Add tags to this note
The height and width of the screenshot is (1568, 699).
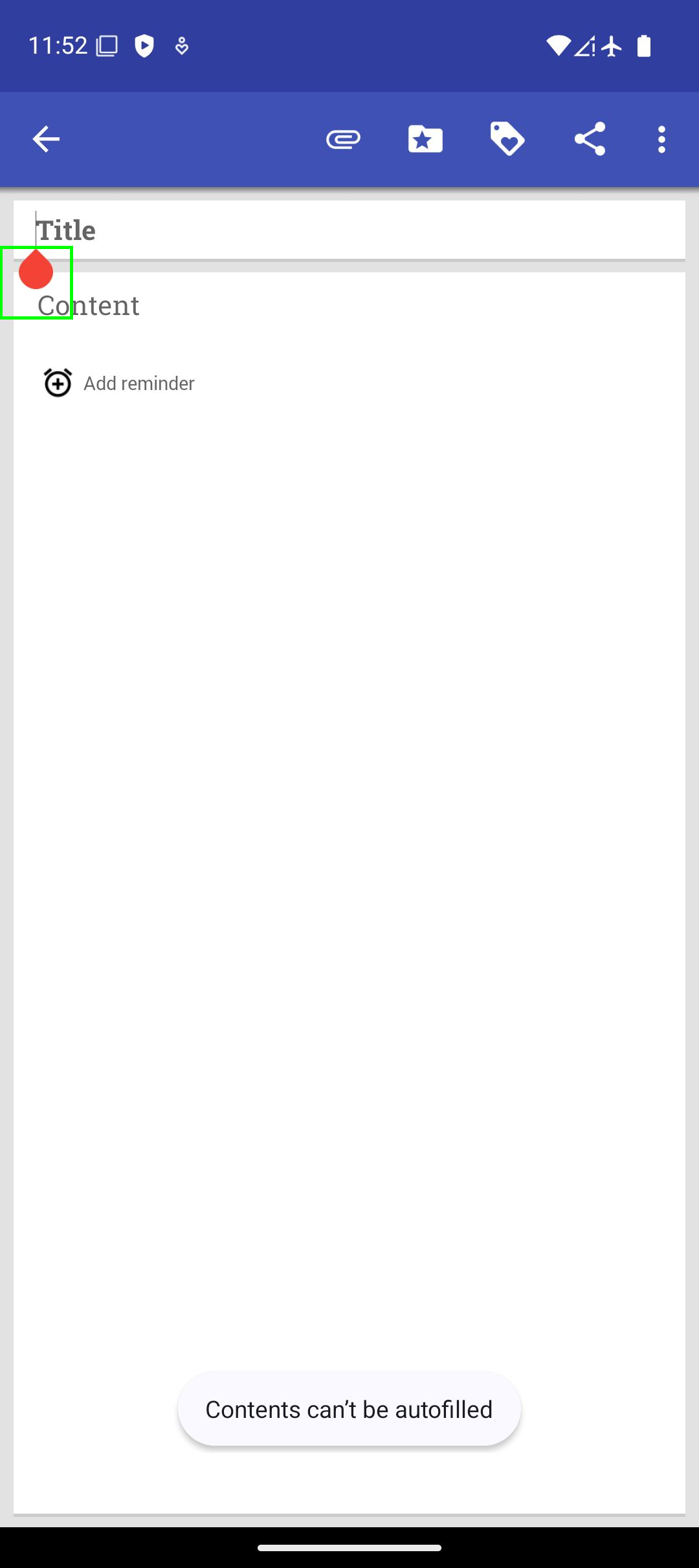[507, 139]
